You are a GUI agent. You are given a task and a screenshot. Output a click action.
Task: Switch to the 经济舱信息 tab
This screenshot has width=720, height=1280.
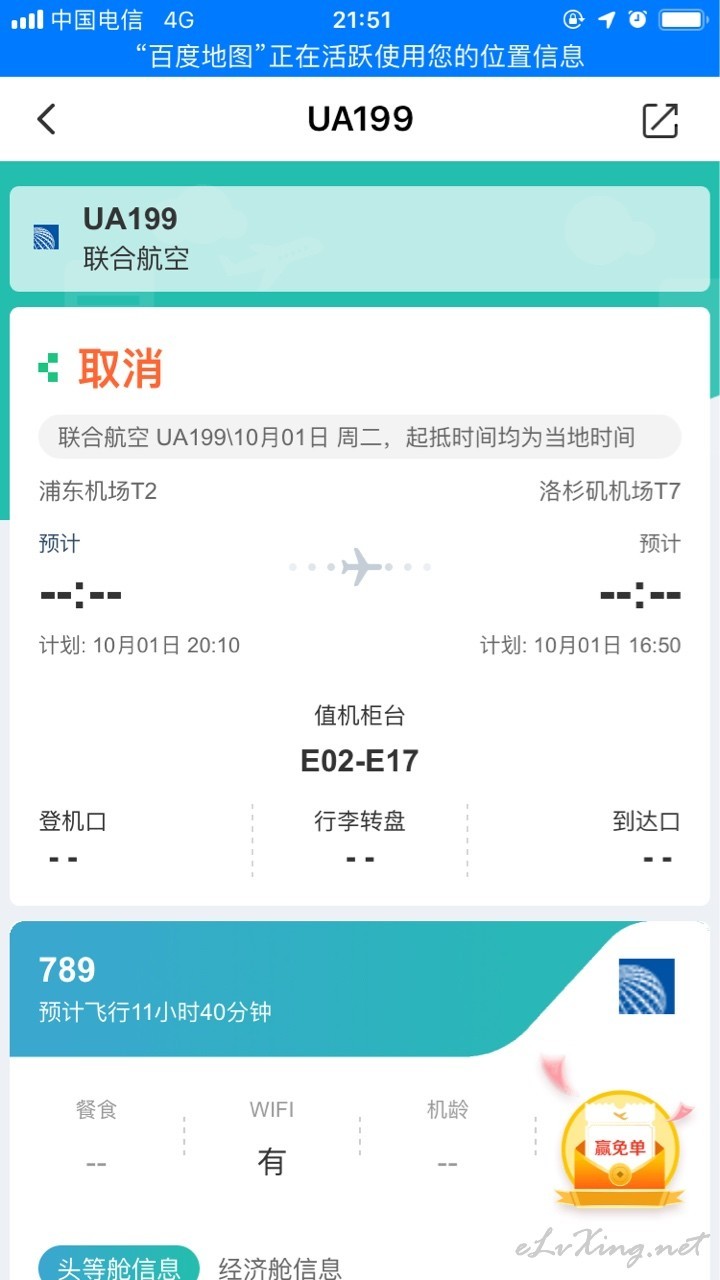280,1268
